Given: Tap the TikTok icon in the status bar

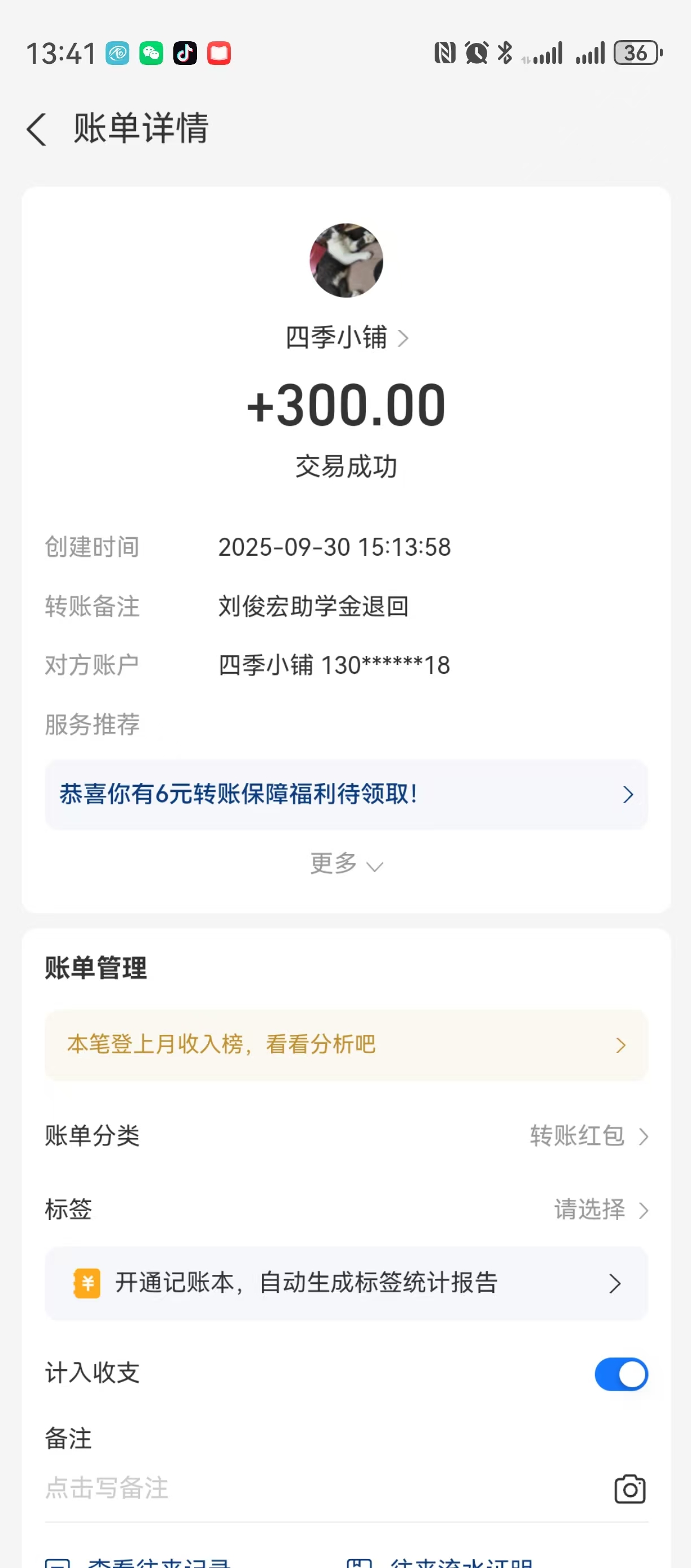Looking at the screenshot, I should [x=186, y=53].
